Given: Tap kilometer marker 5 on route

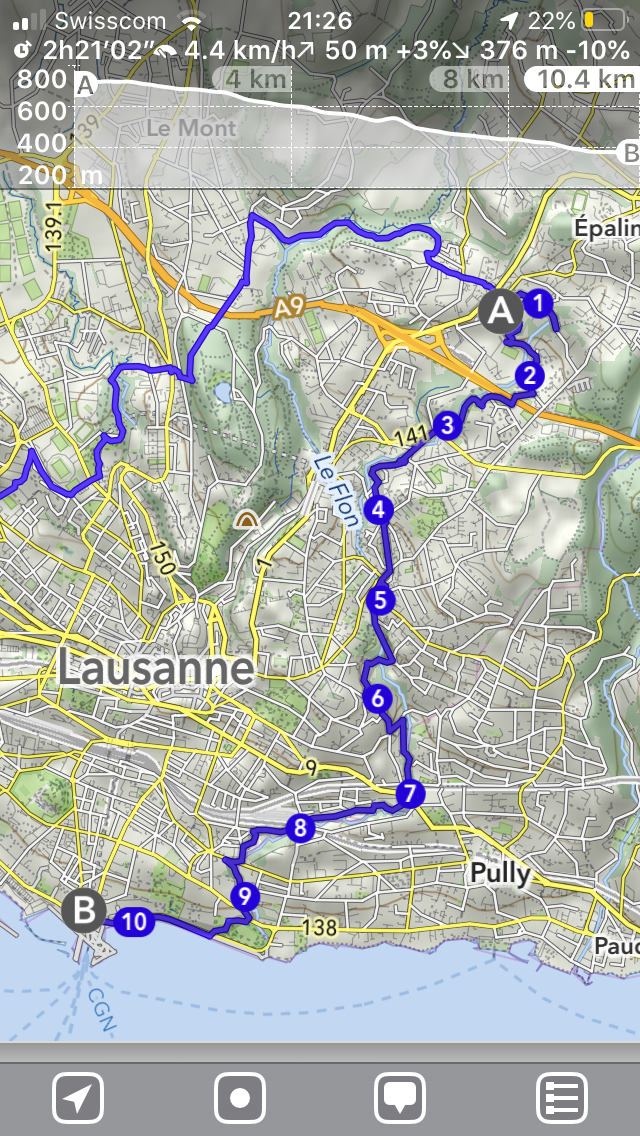Looking at the screenshot, I should 380,601.
